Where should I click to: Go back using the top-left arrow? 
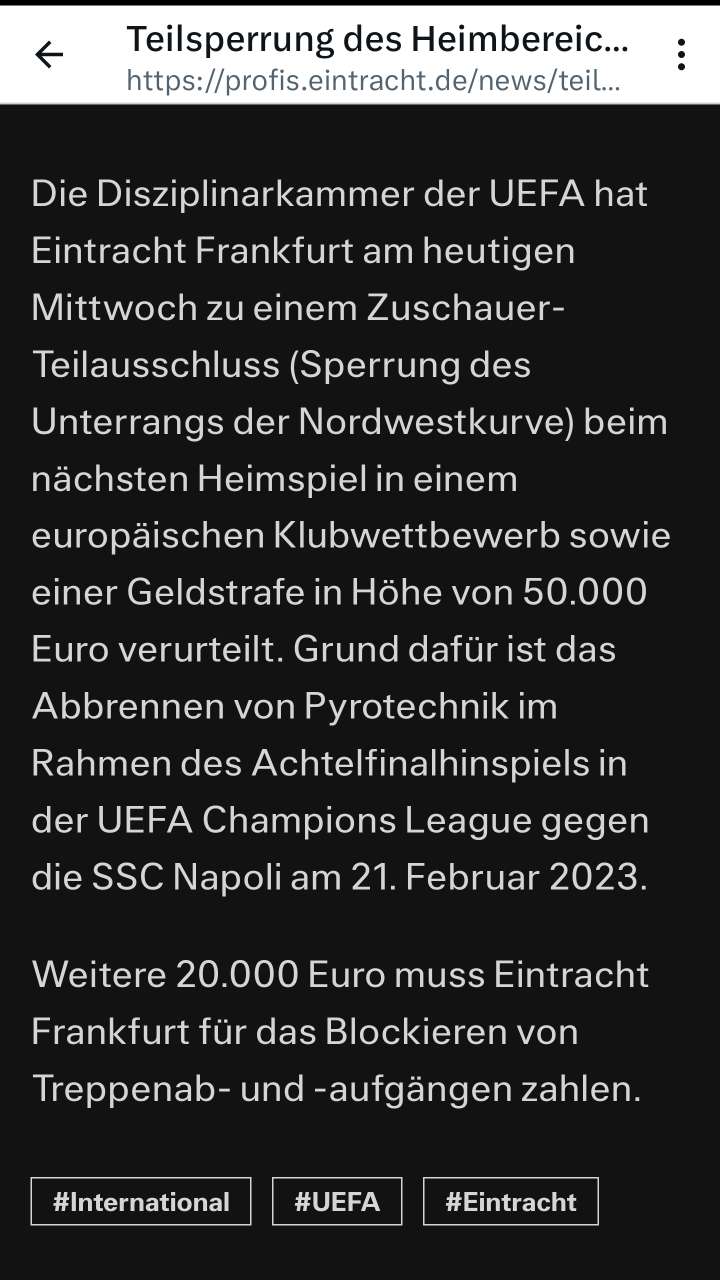tap(48, 55)
